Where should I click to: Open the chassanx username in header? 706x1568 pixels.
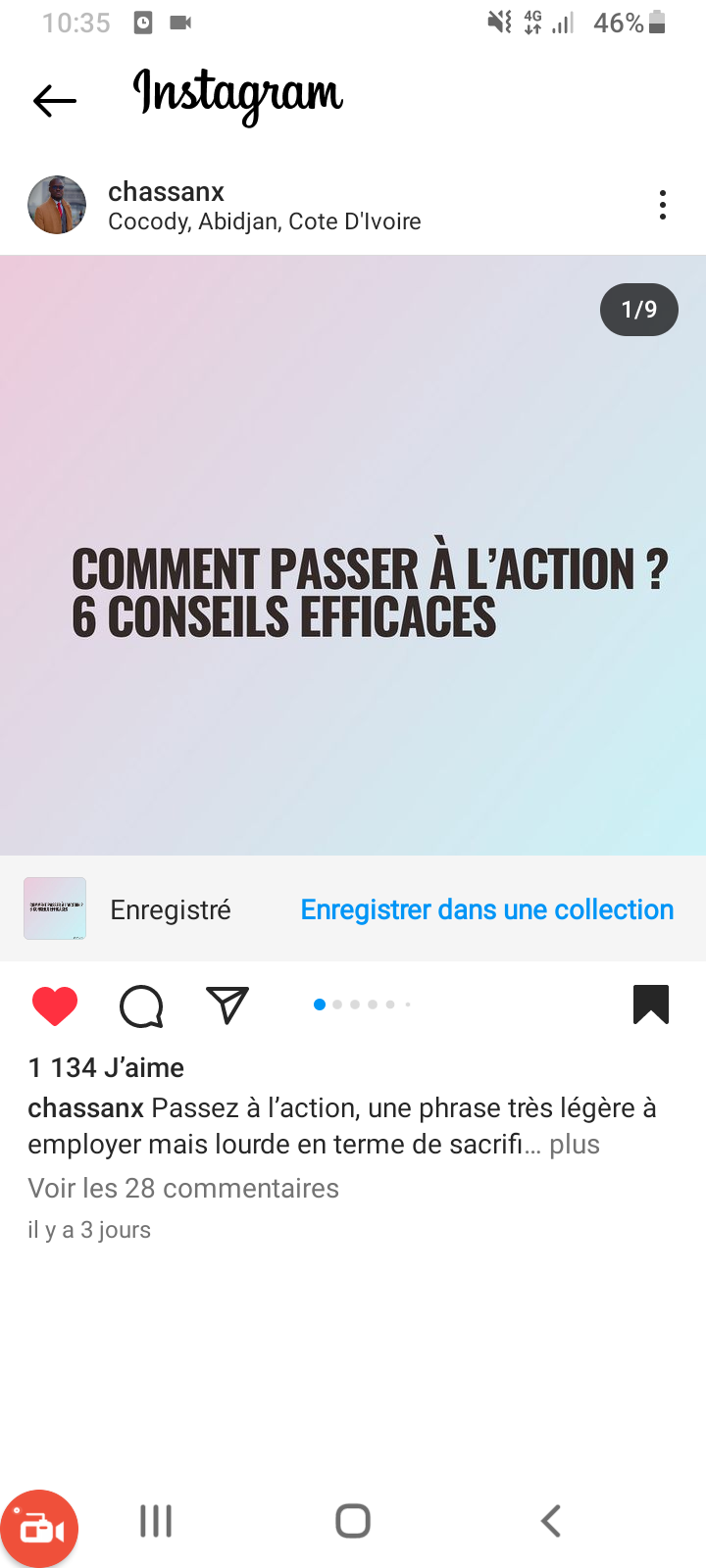pyautogui.click(x=166, y=191)
